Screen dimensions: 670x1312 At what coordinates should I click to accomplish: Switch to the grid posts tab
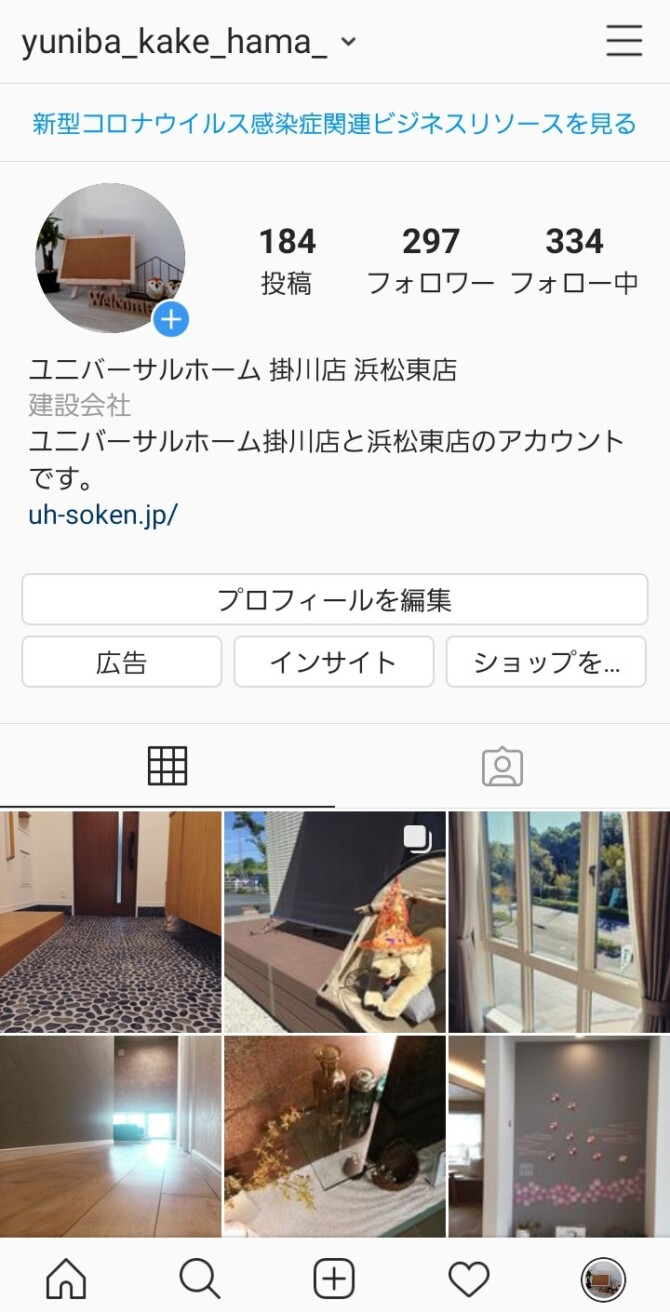[167, 766]
